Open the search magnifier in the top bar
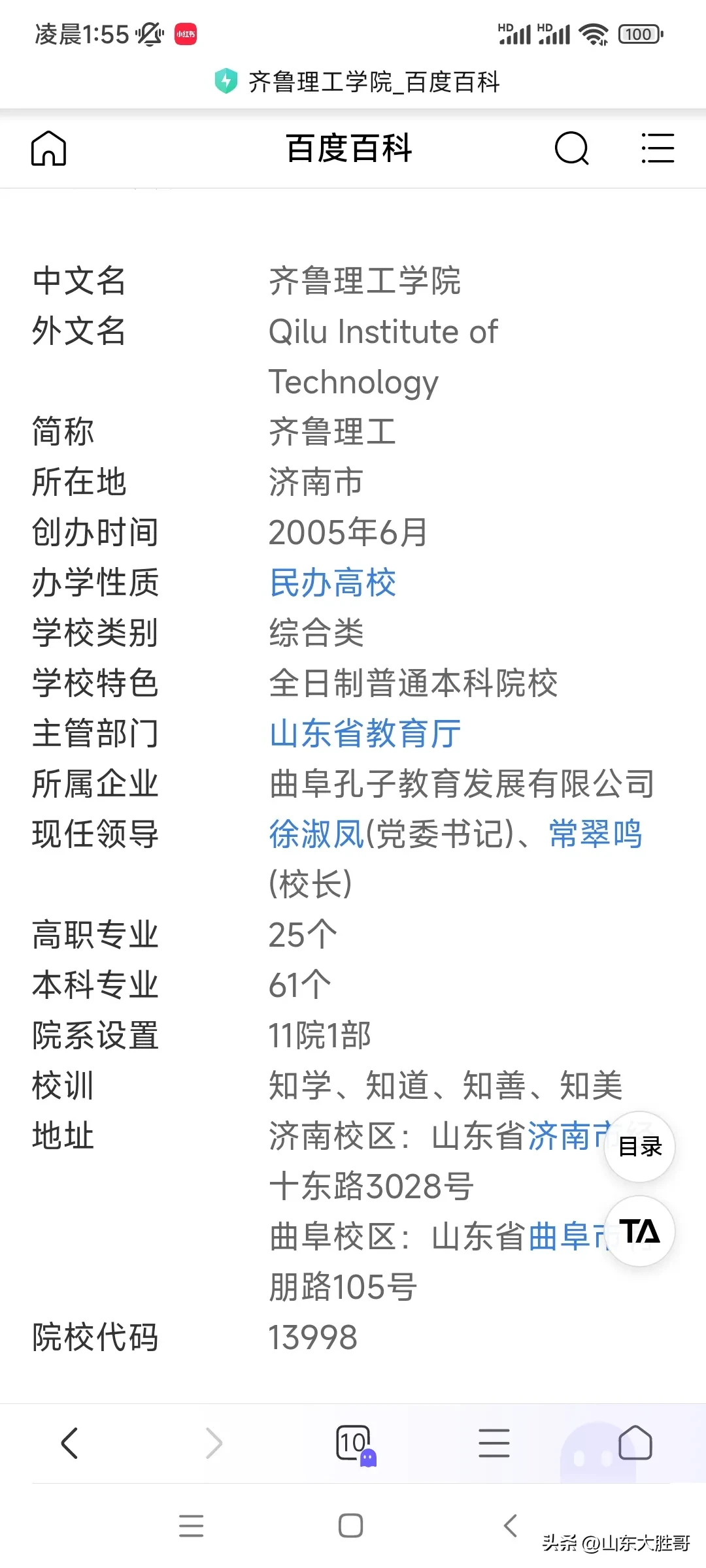 [571, 148]
